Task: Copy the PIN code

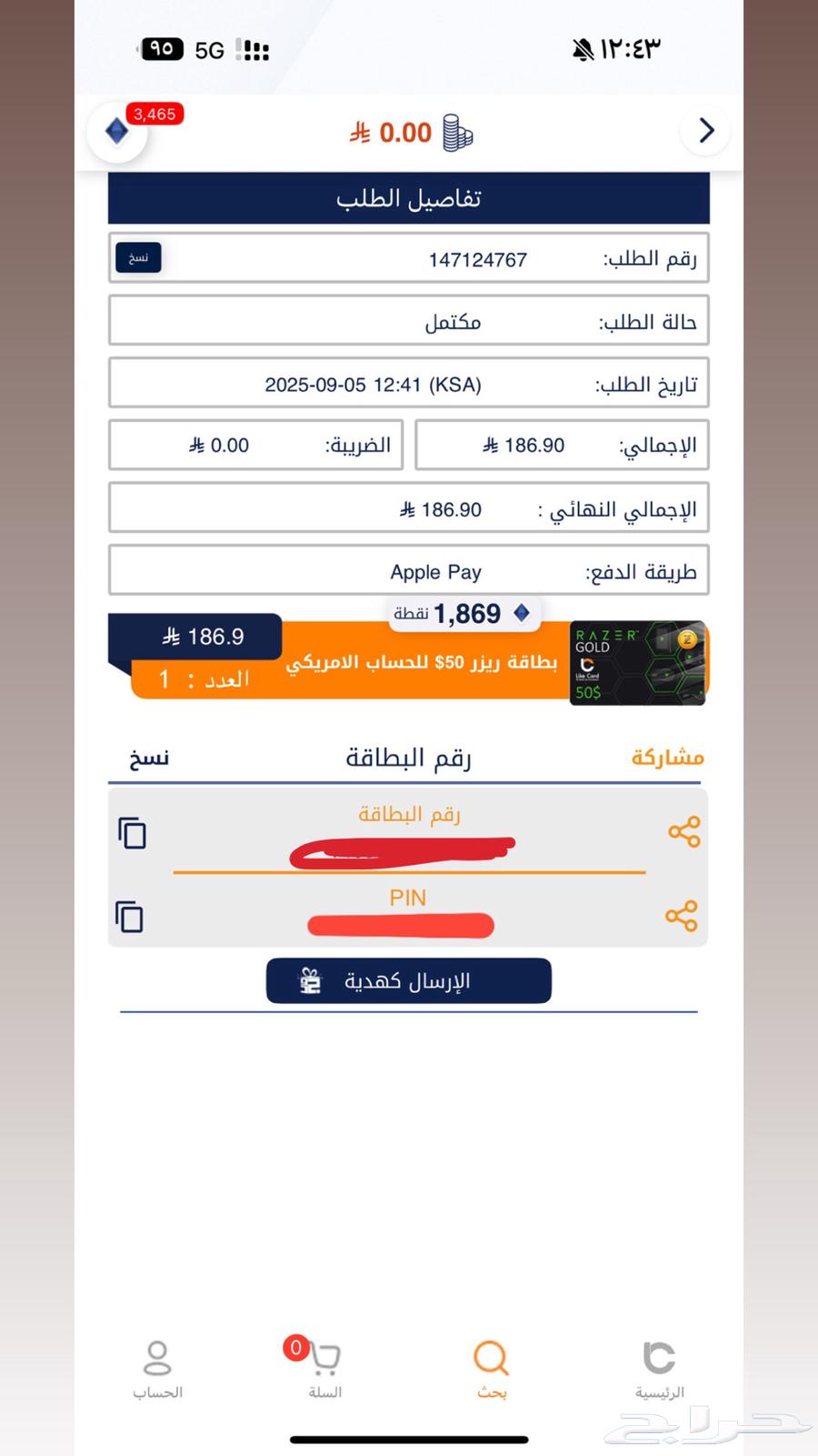Action: 130,916
